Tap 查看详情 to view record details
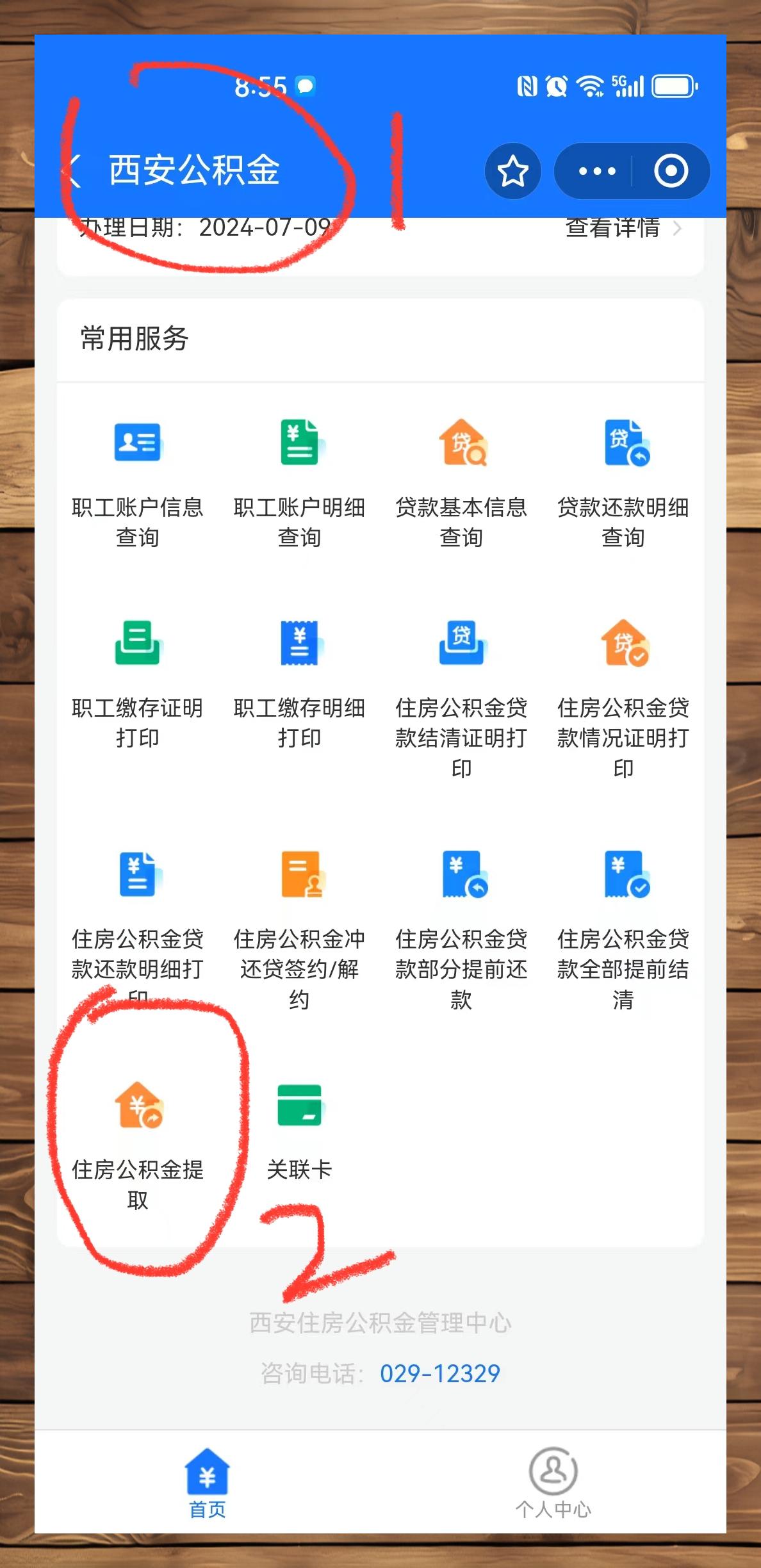 (x=612, y=229)
